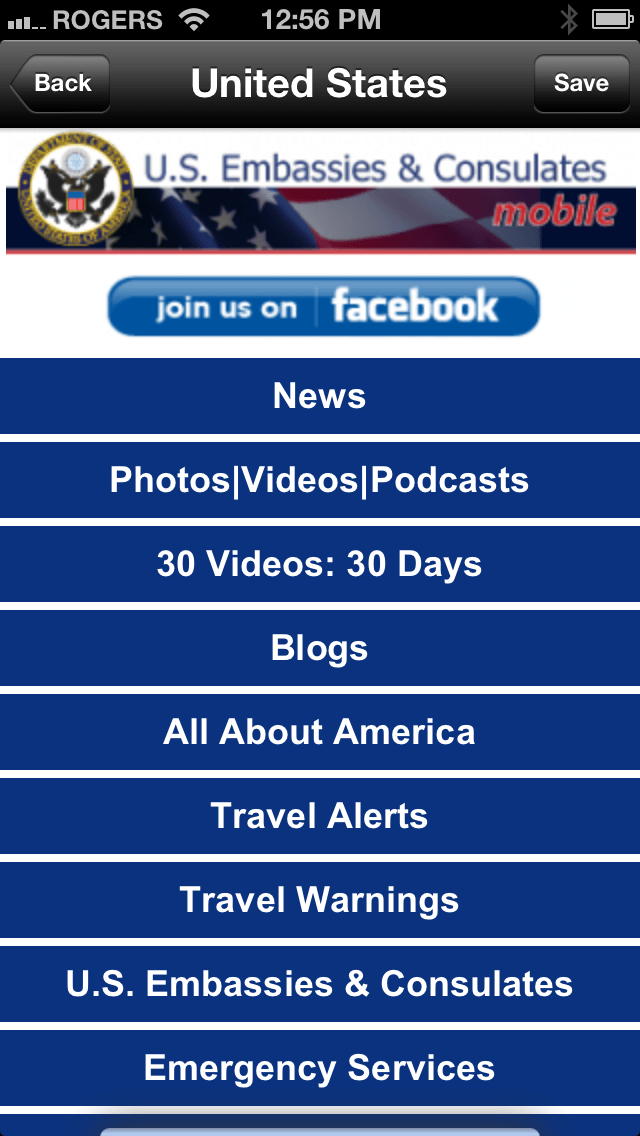
Task: Open the Blogs section
Action: click(320, 648)
